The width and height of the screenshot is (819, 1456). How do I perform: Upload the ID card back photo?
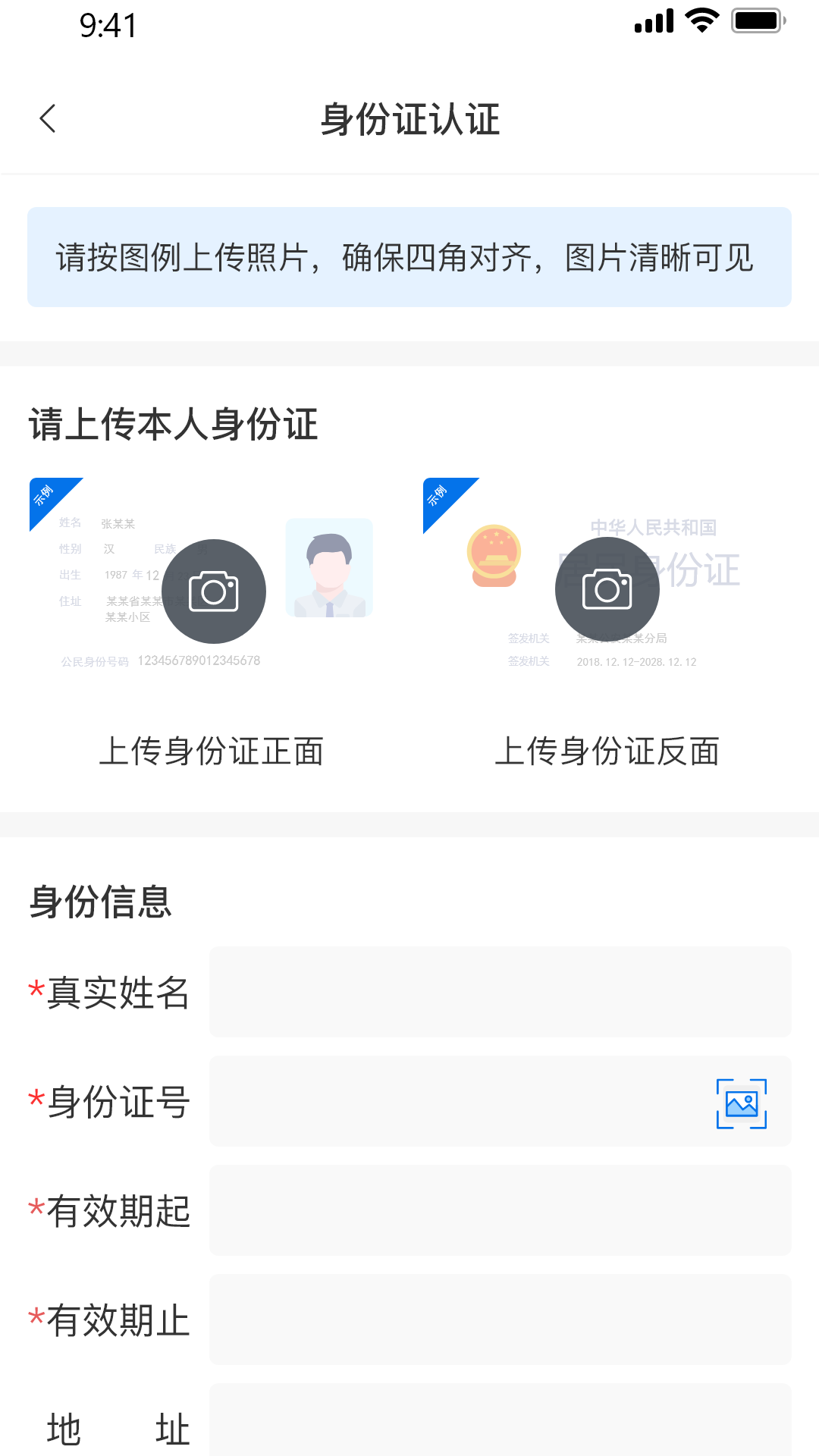point(607,590)
